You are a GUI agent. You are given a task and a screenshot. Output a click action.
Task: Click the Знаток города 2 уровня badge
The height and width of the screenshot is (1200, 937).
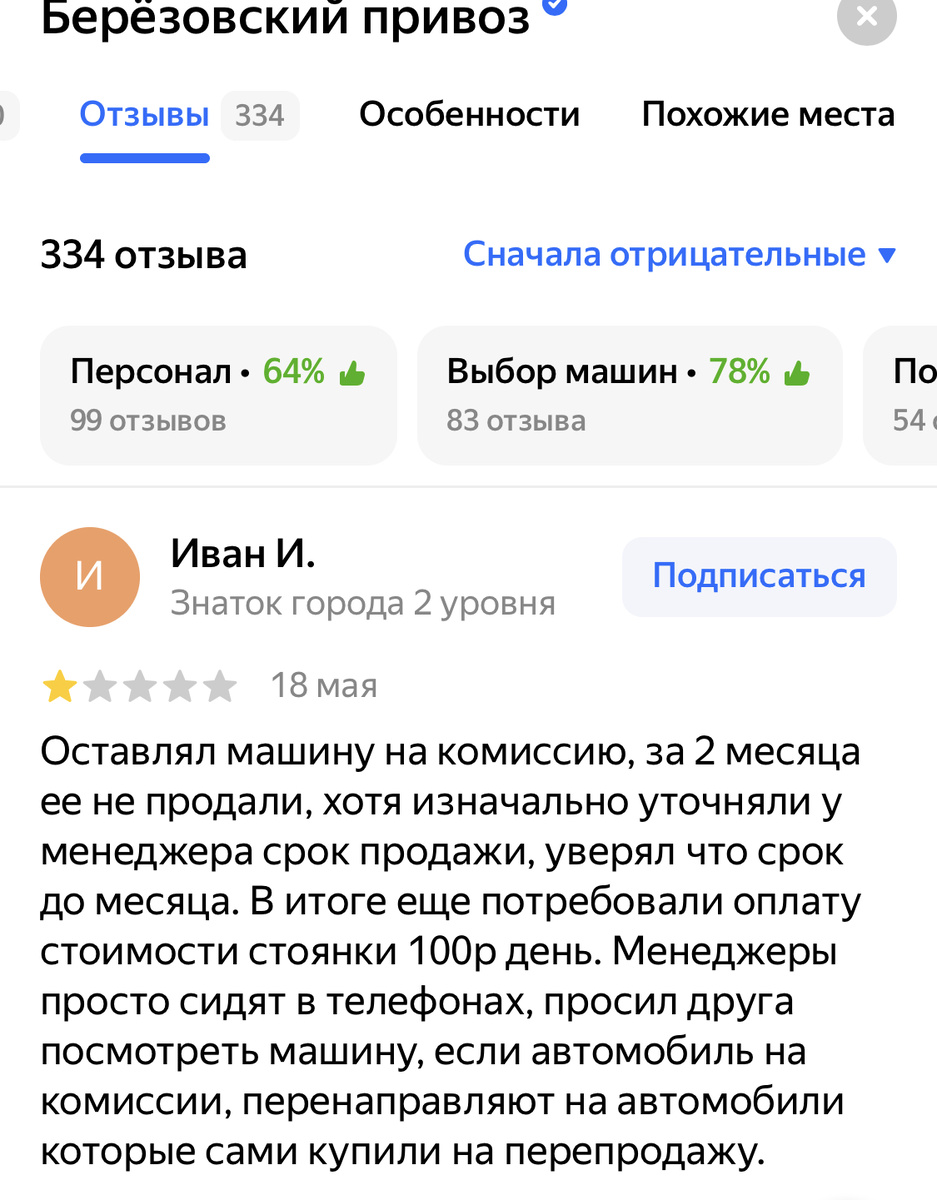coord(363,602)
